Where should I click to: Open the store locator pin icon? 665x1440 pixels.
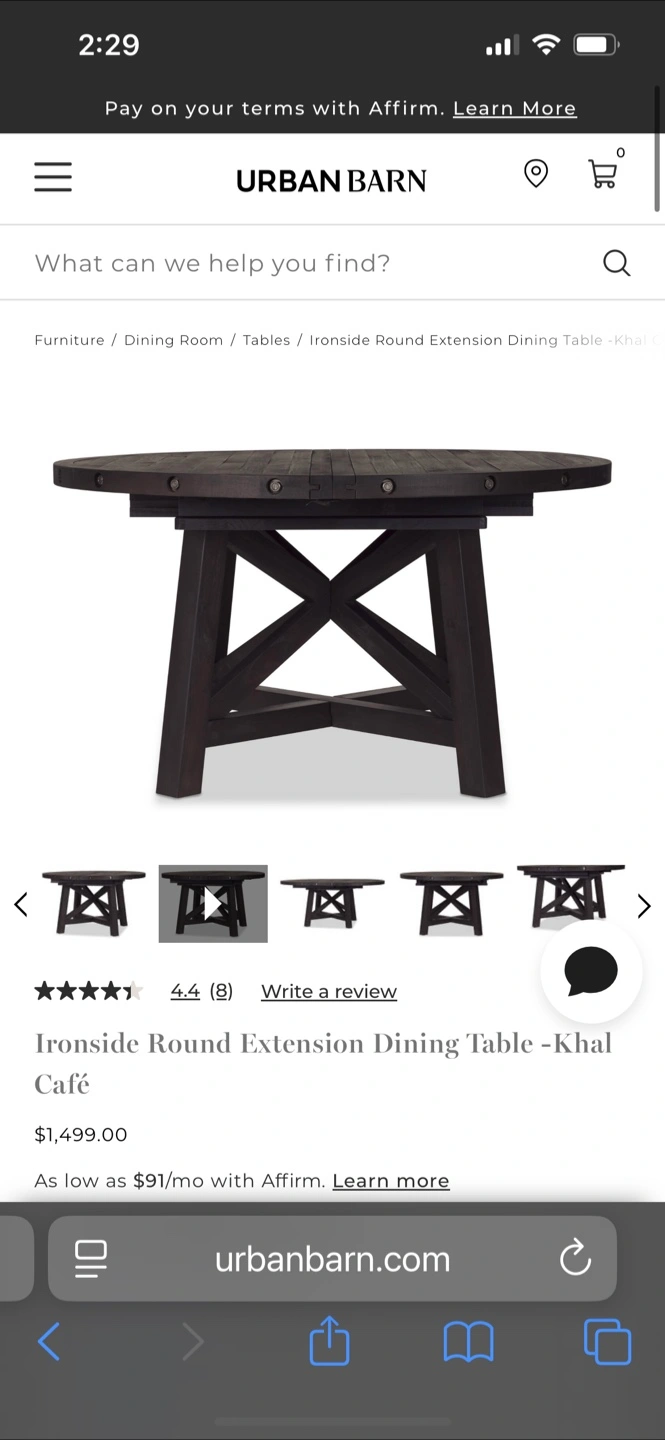(x=536, y=174)
